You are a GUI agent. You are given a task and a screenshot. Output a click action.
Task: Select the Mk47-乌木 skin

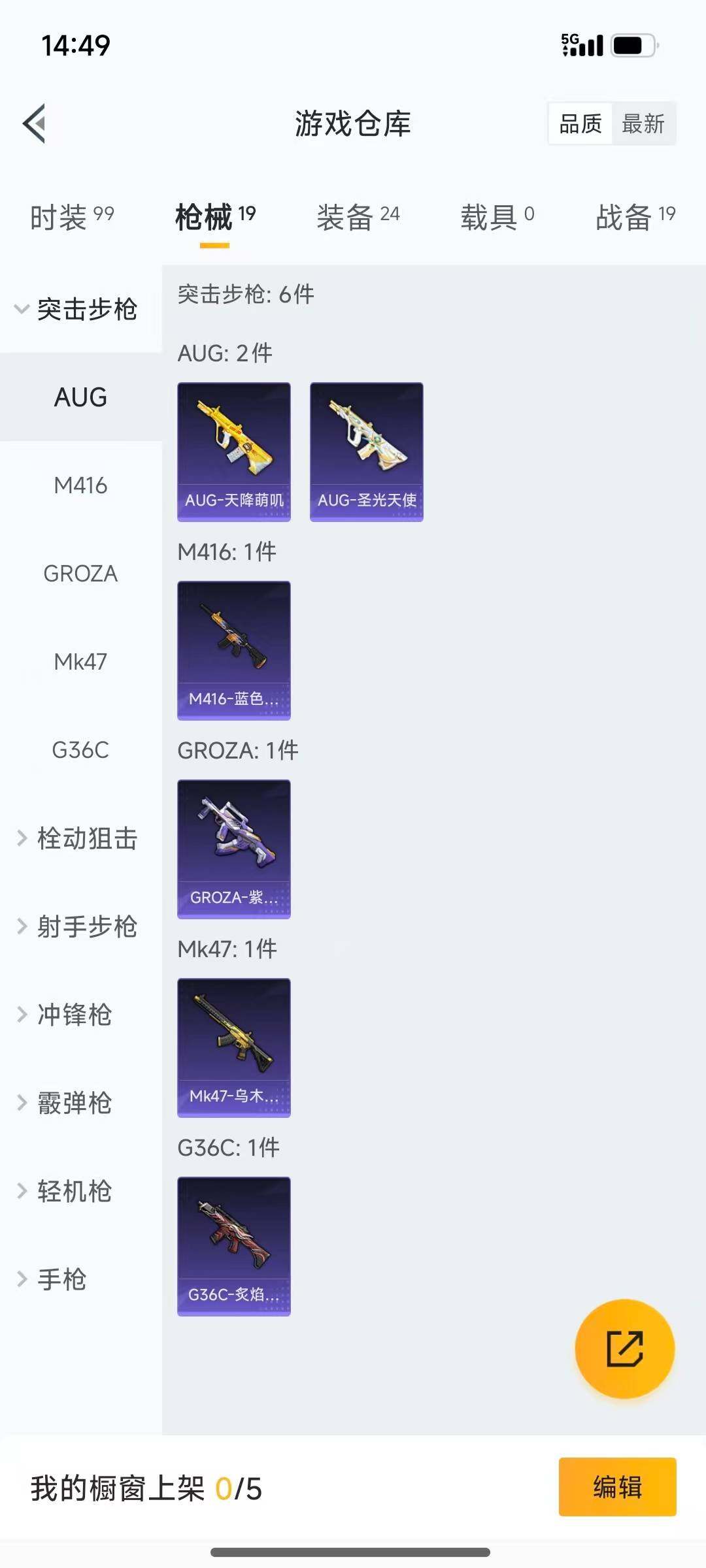pyautogui.click(x=233, y=1047)
